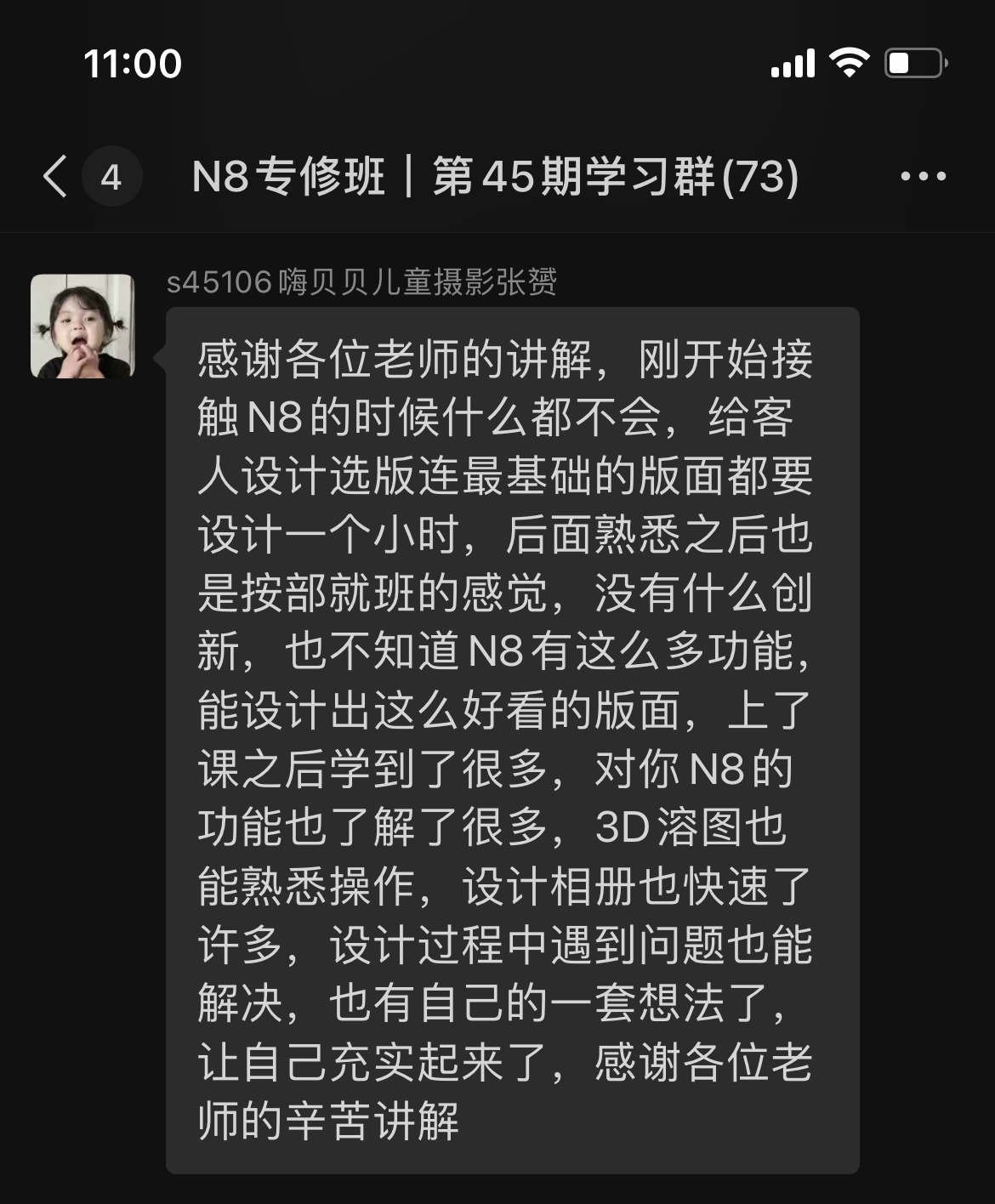
Task: Open the group chat overflow menu
Action: point(923,177)
